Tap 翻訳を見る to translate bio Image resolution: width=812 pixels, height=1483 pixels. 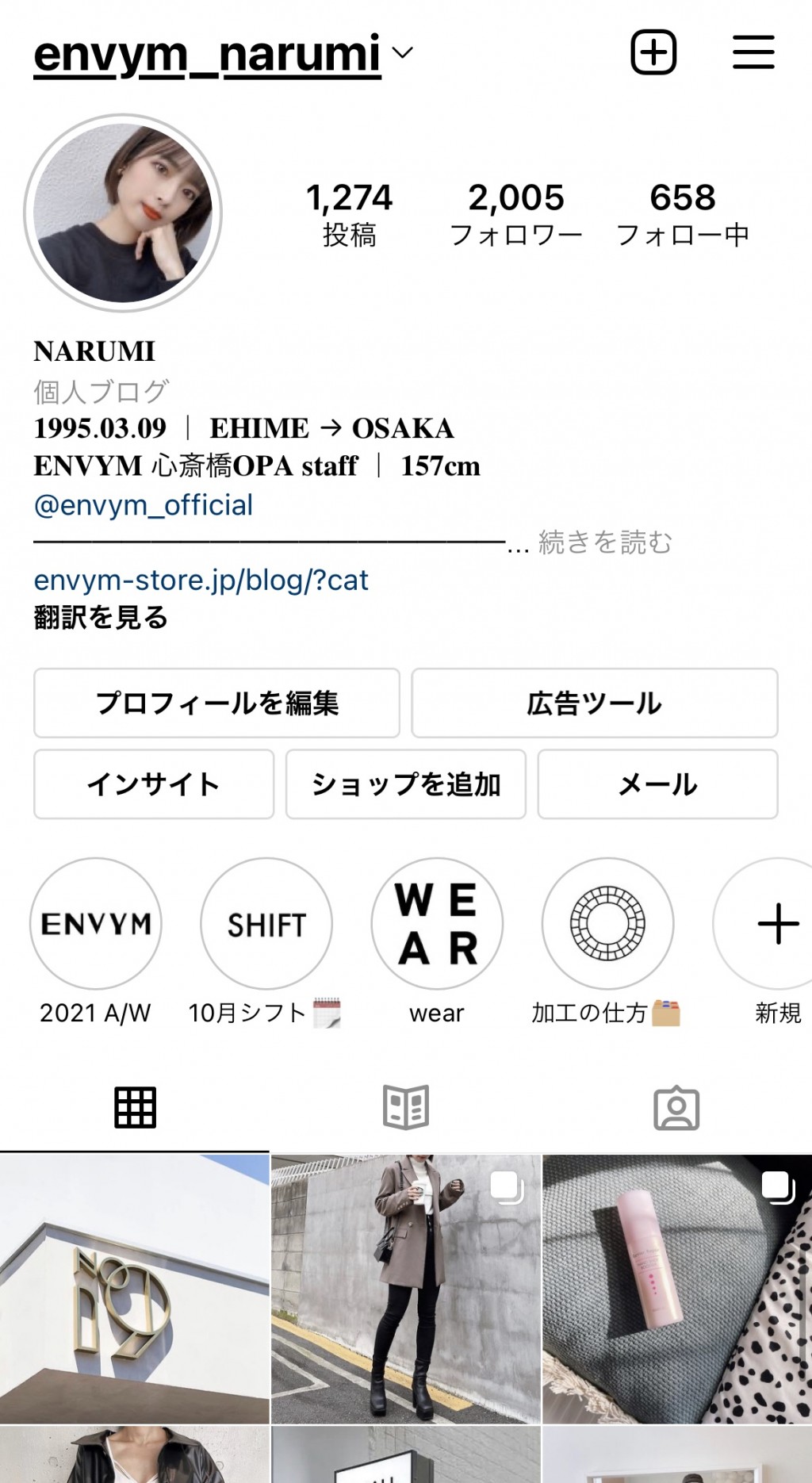[x=101, y=618]
